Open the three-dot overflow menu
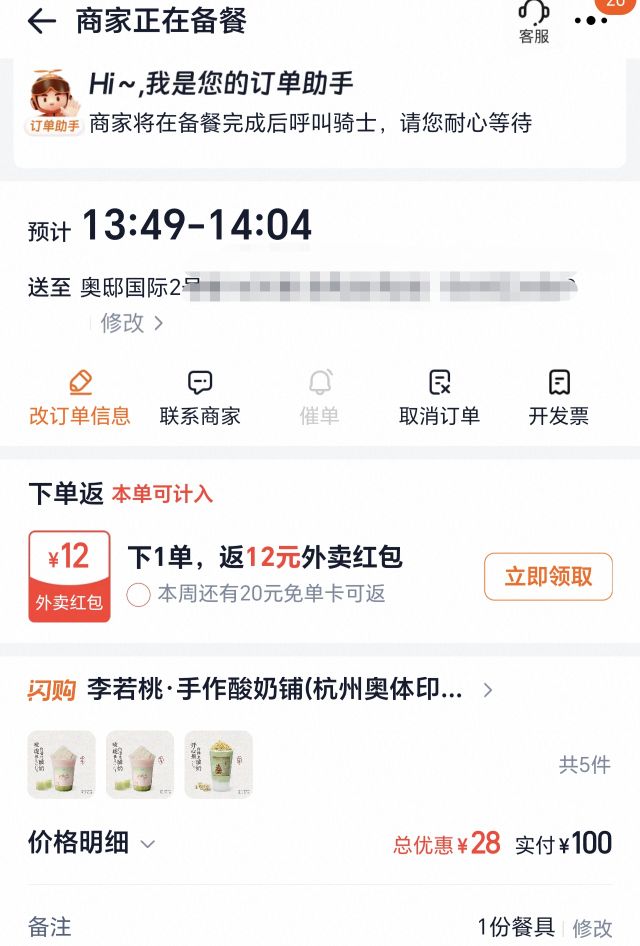This screenshot has width=640, height=946. click(590, 21)
